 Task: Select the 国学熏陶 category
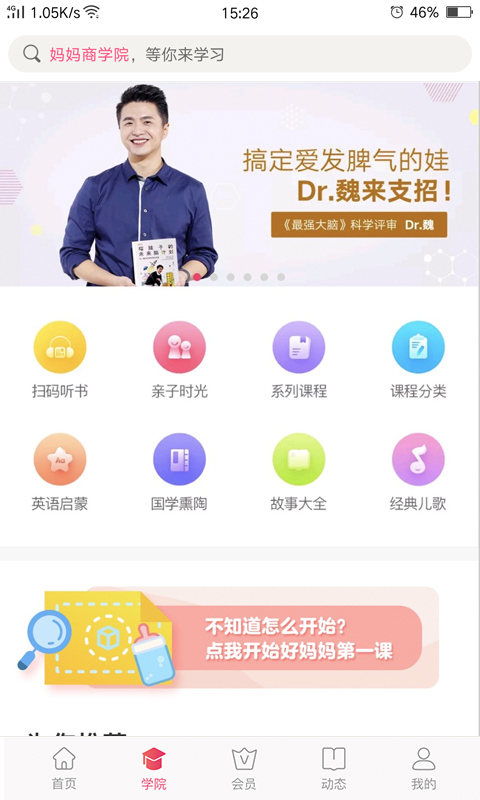[x=179, y=472]
